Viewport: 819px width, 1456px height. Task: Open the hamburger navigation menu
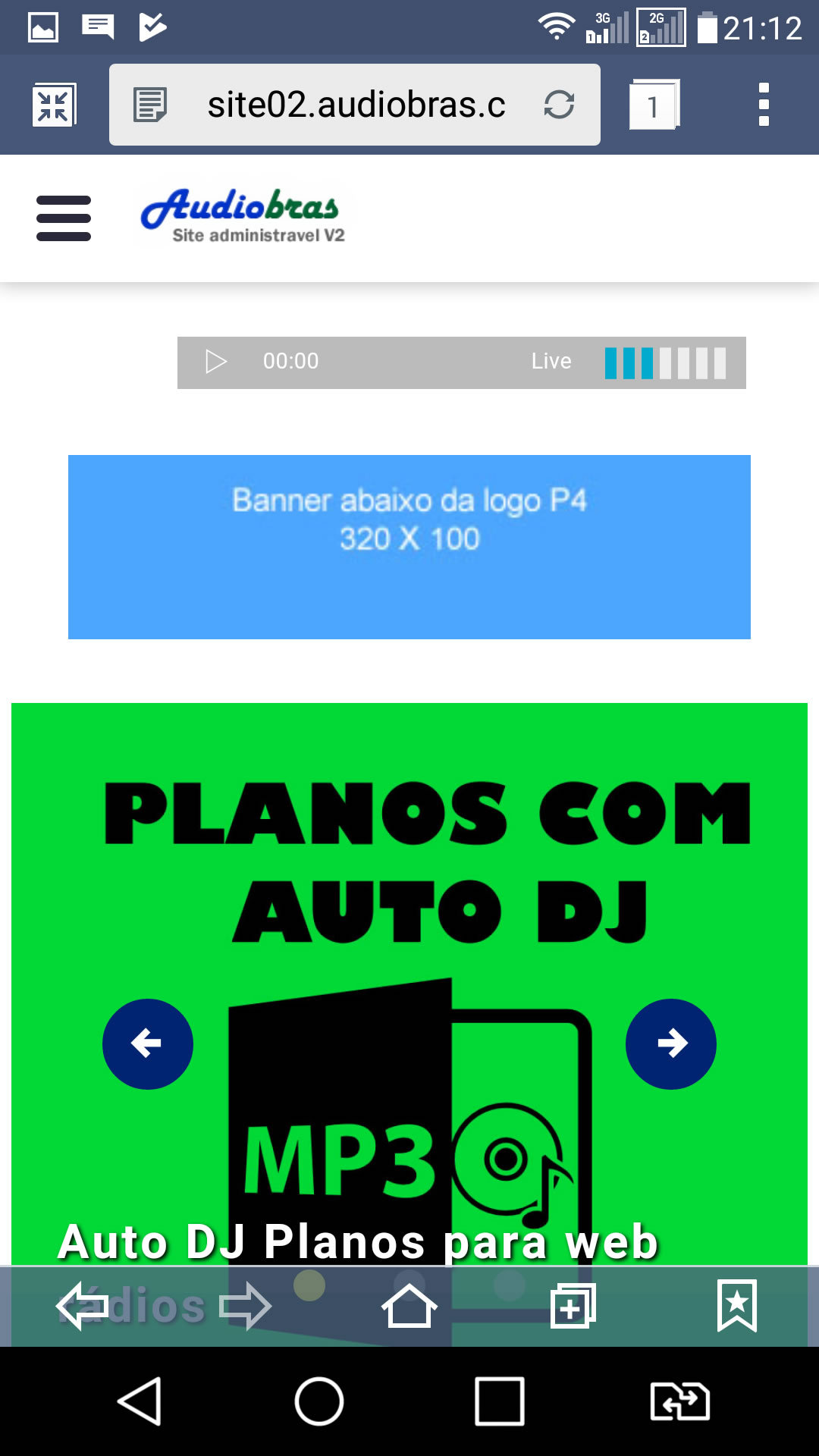click(64, 218)
